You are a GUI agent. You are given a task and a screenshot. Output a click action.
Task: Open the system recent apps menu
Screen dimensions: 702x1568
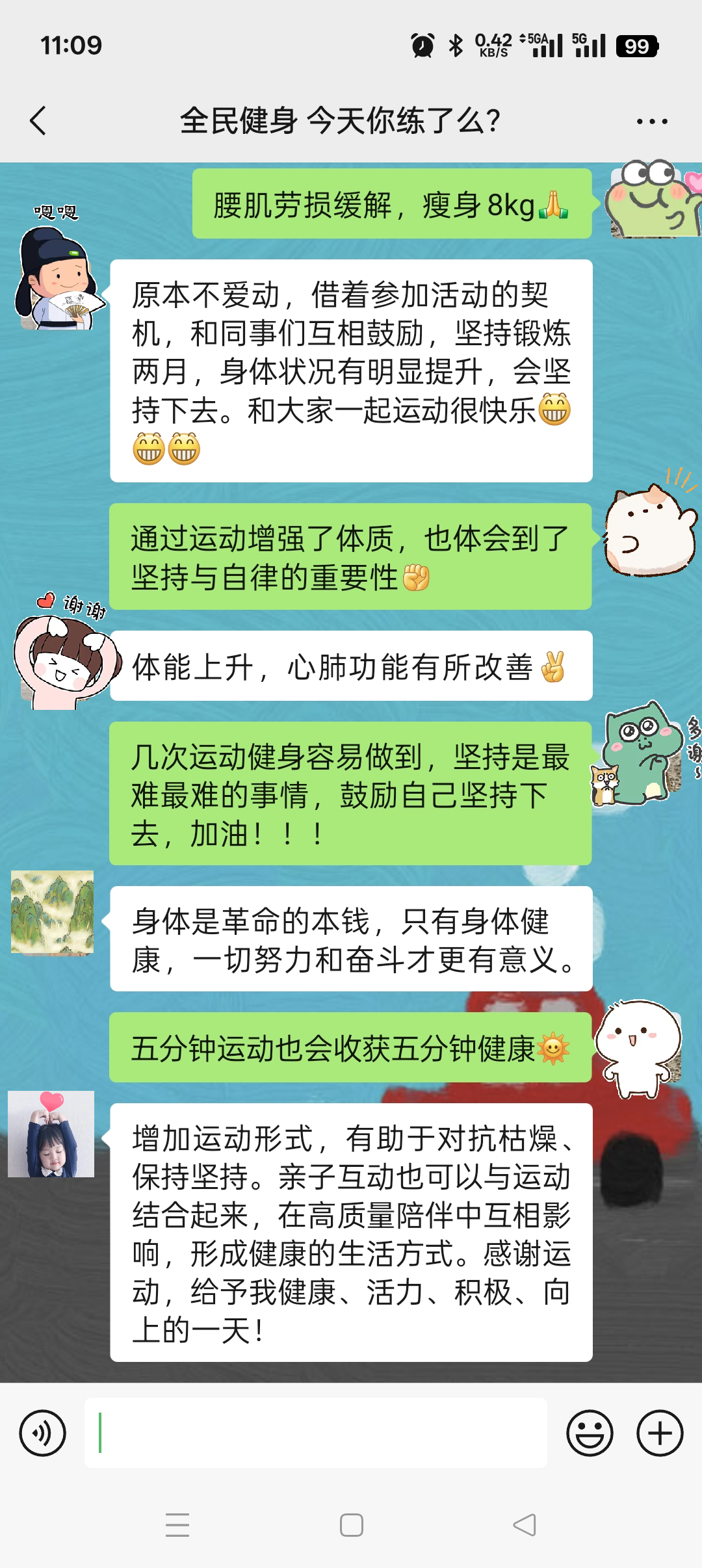pos(177,1525)
